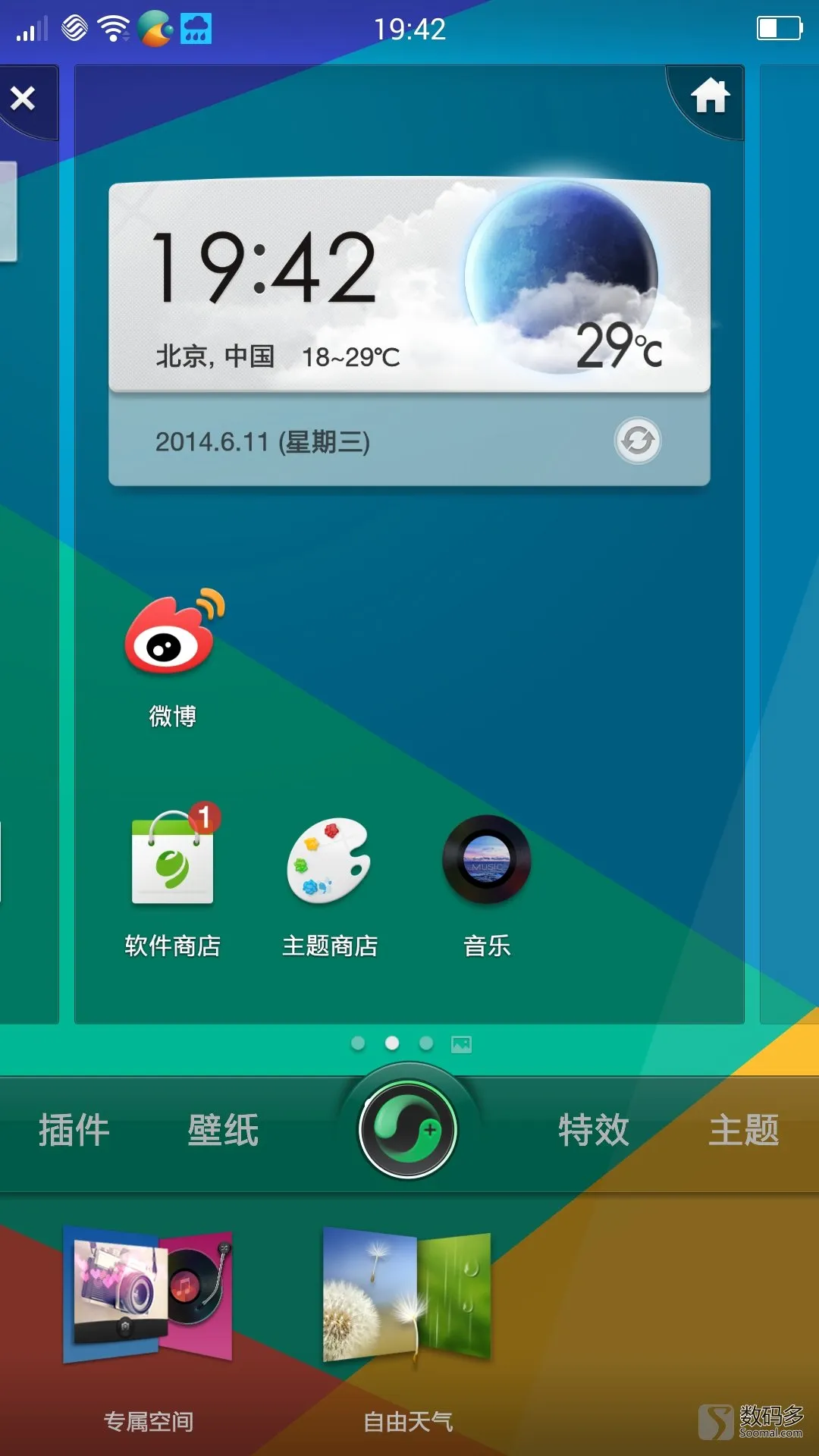Screen dimensions: 819x1456
Task: Switch to the 插件 widgets tab
Action: coord(74,1130)
